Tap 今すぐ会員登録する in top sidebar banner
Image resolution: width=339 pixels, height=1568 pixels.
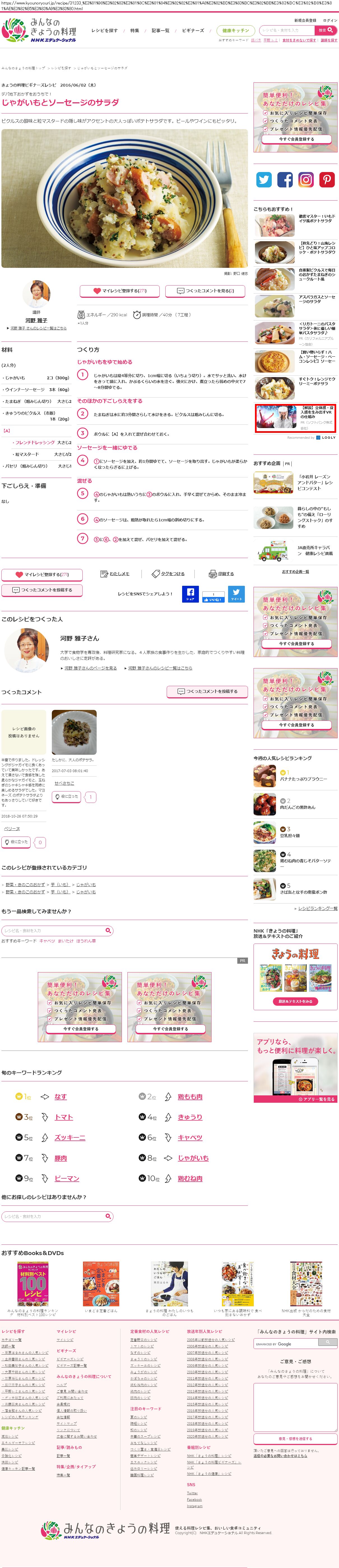click(x=296, y=139)
